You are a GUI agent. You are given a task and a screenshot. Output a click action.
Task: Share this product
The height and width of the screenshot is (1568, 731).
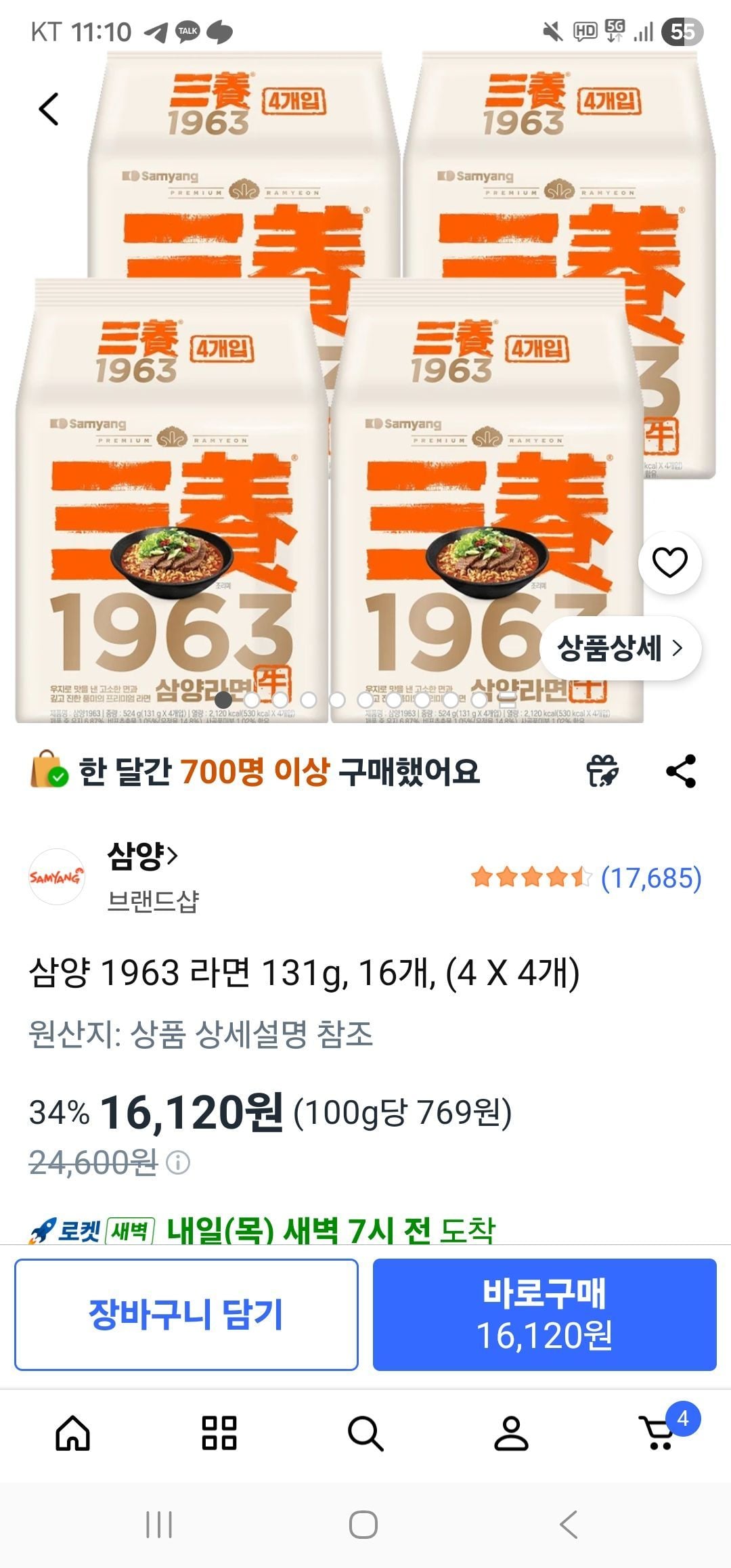(x=681, y=771)
